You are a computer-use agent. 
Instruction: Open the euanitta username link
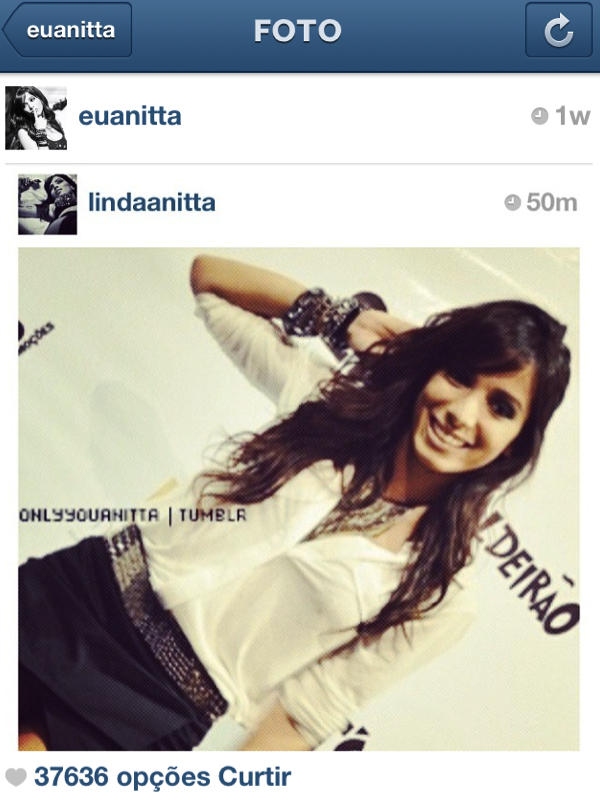tap(130, 117)
